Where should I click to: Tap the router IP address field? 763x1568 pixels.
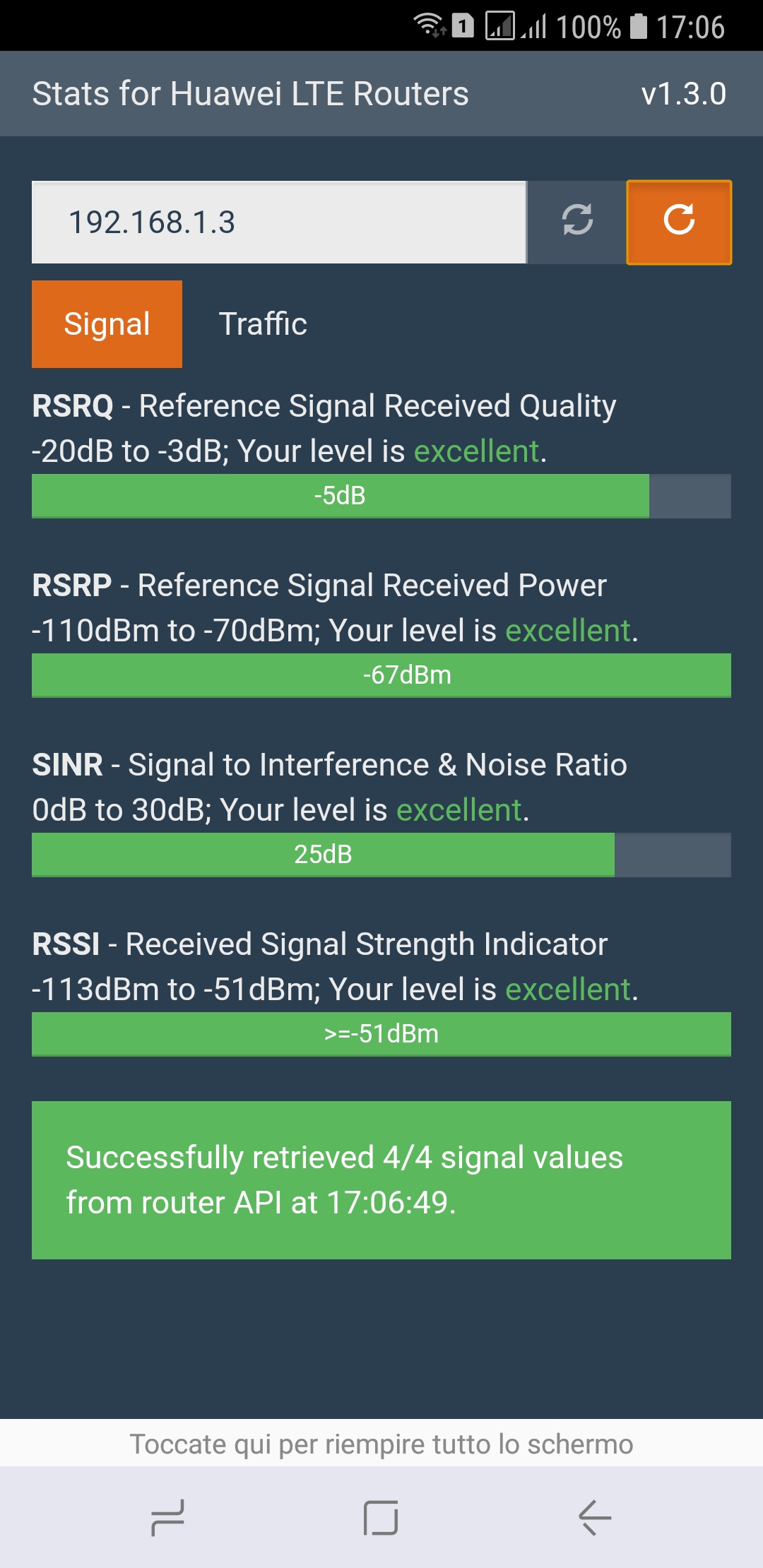click(279, 222)
